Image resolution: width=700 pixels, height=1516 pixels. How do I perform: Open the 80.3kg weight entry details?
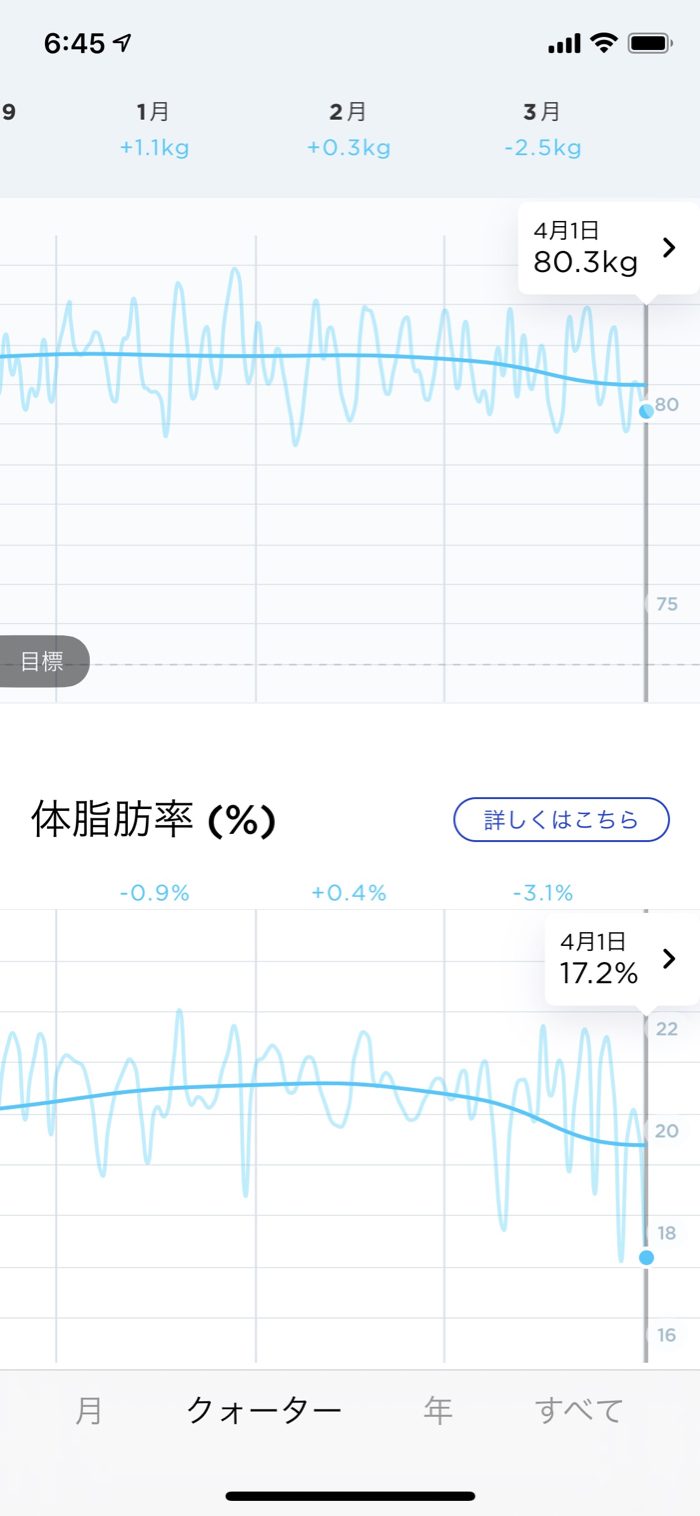pyautogui.click(x=606, y=249)
